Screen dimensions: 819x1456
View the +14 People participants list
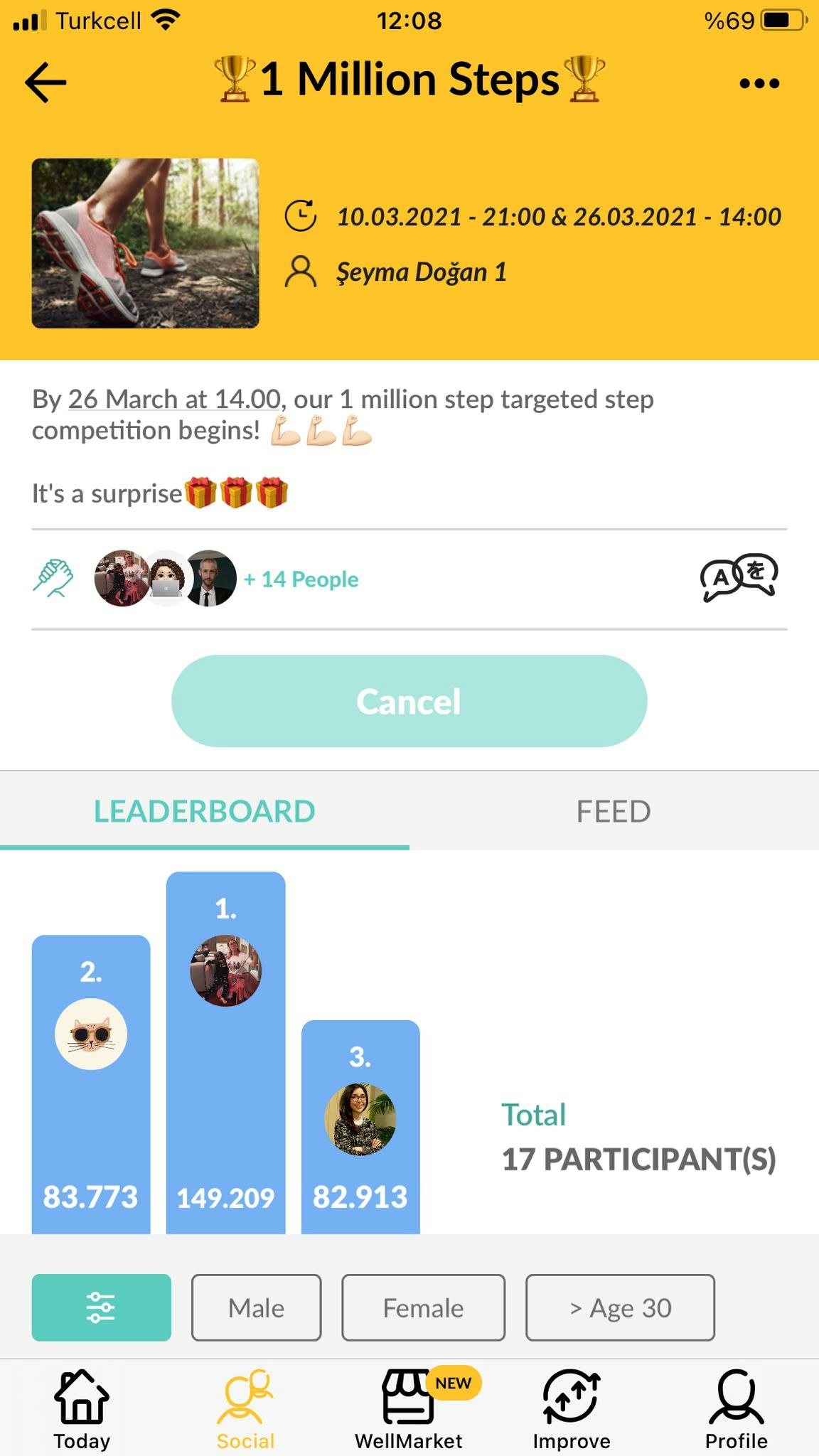click(301, 579)
